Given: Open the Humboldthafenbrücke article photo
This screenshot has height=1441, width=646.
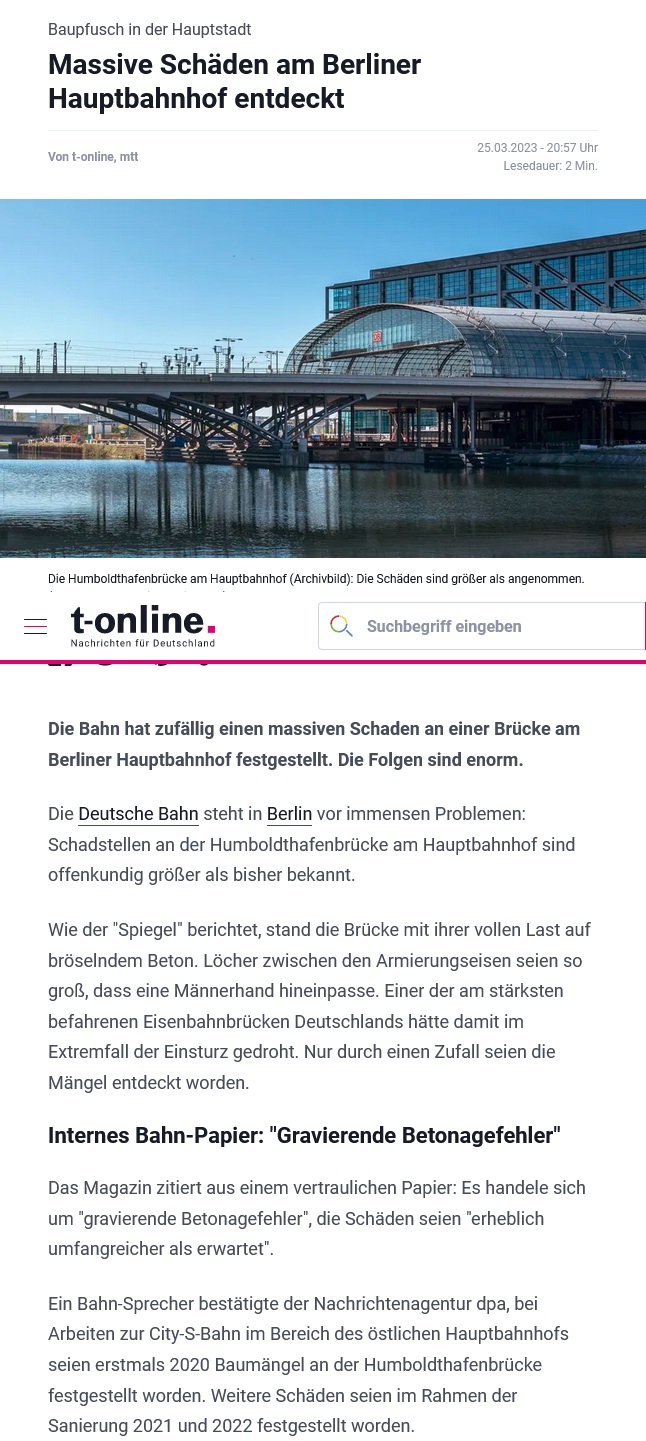Looking at the screenshot, I should click(323, 378).
